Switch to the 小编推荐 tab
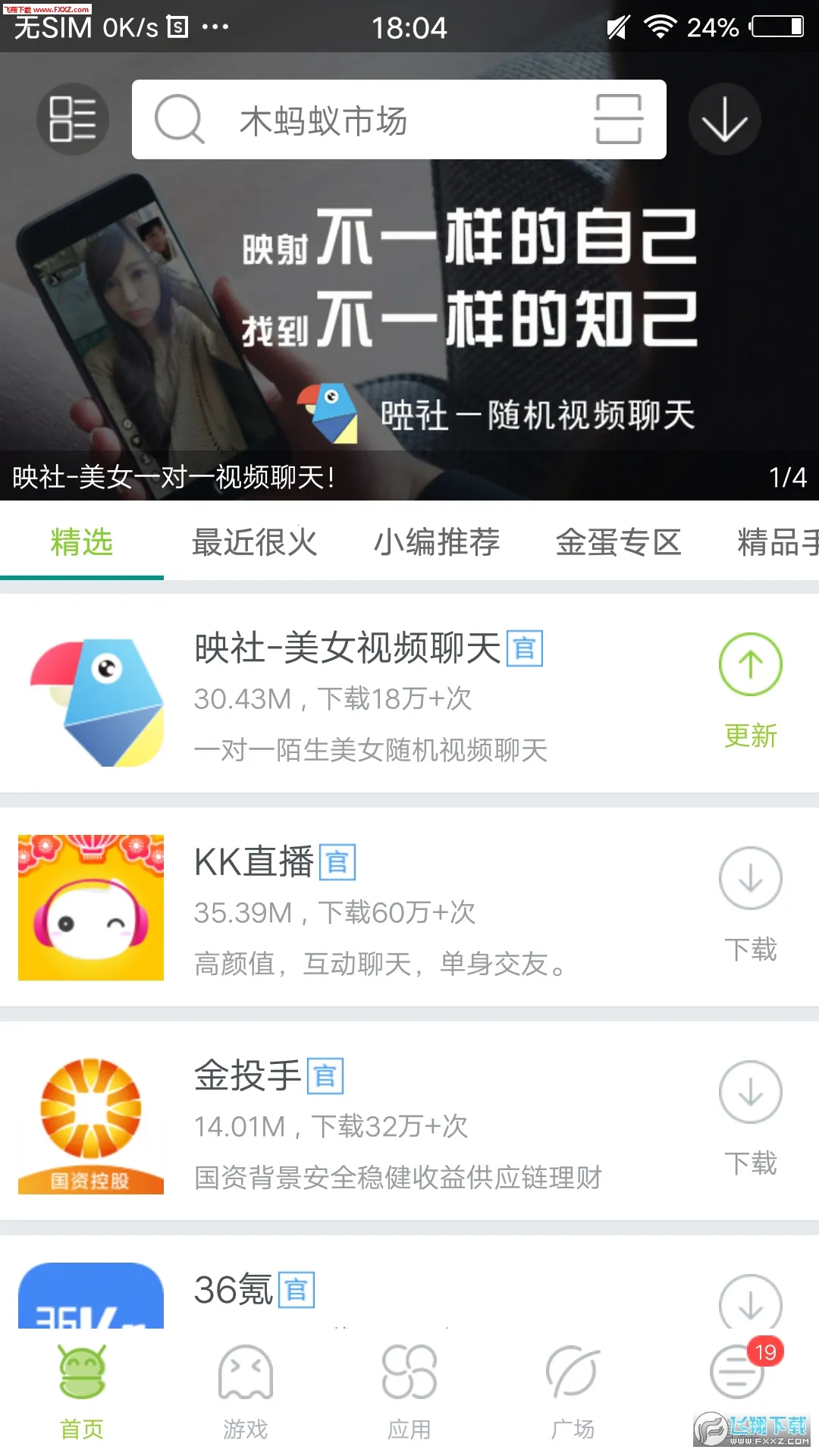This screenshot has height=1456, width=819. [437, 543]
